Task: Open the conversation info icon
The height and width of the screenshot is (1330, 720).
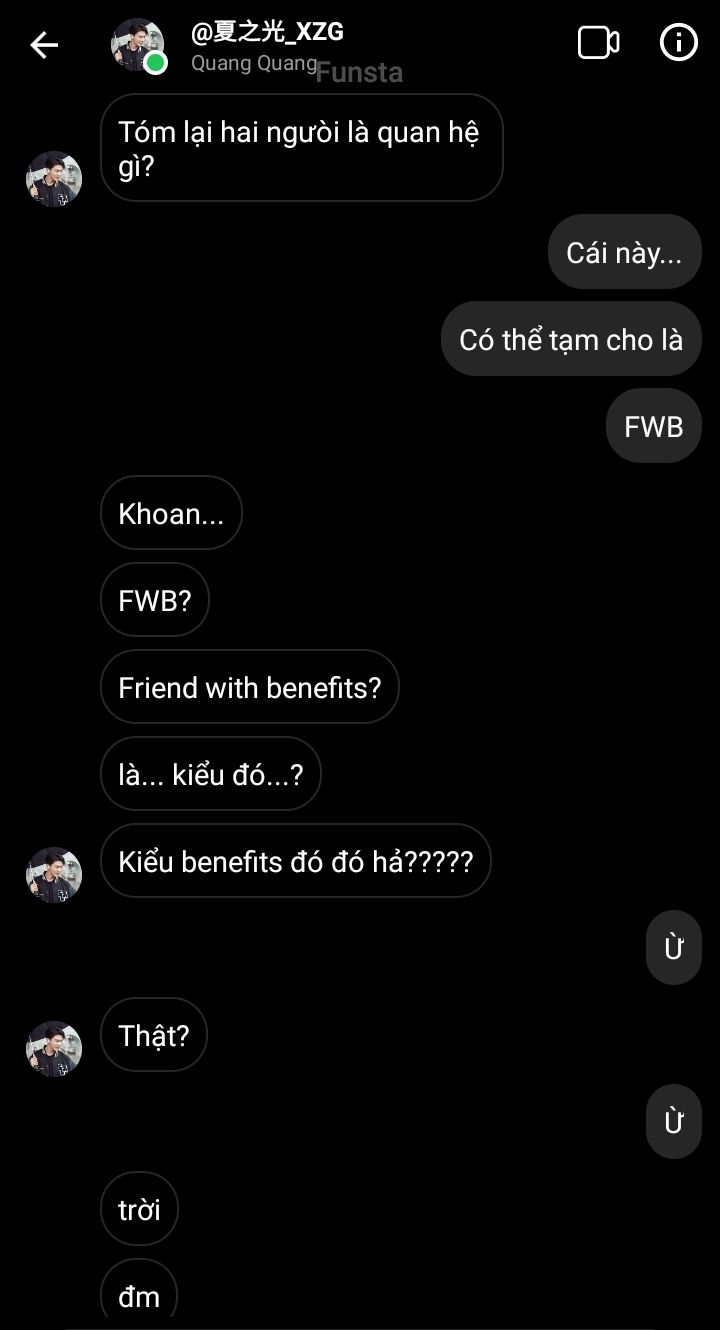Action: point(679,43)
